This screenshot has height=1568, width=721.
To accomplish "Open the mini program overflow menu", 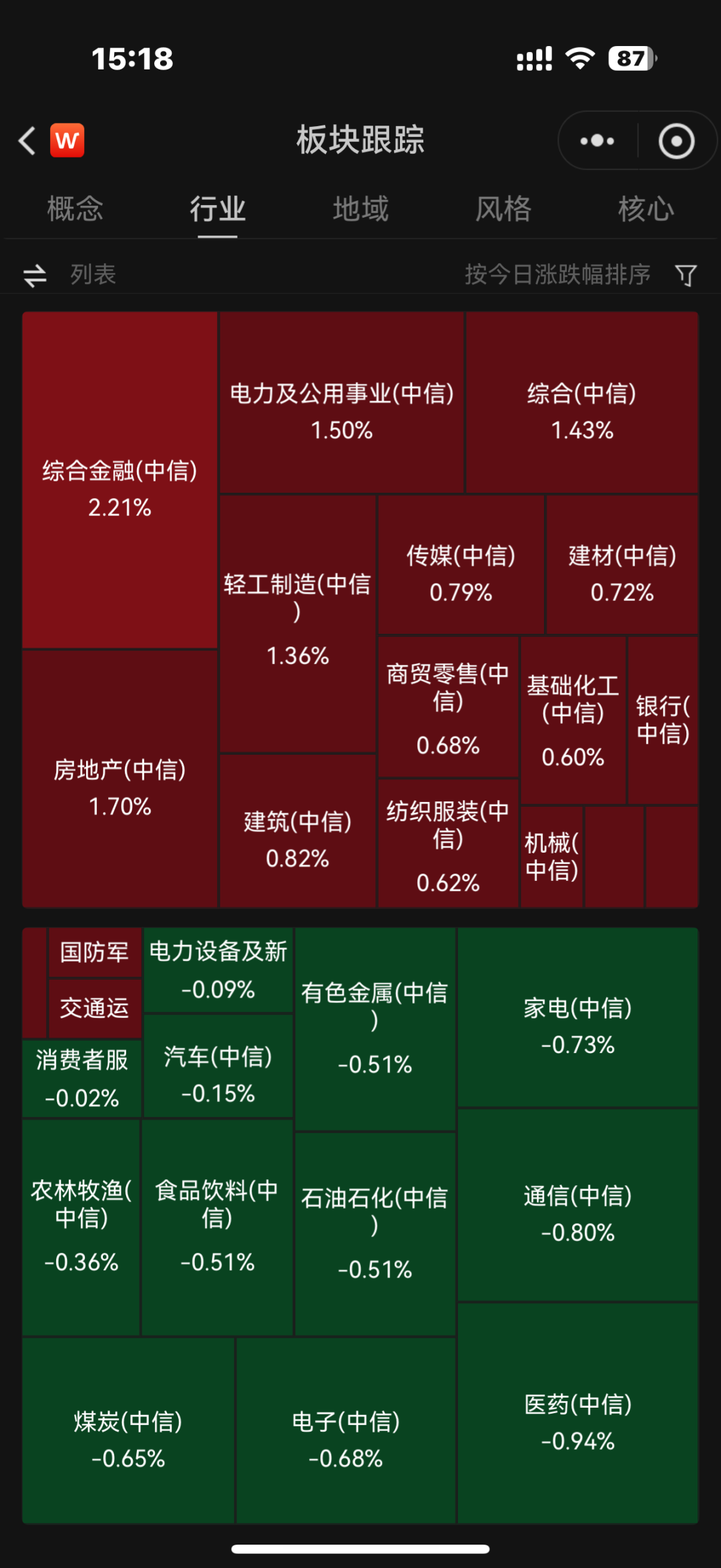I will (x=597, y=141).
